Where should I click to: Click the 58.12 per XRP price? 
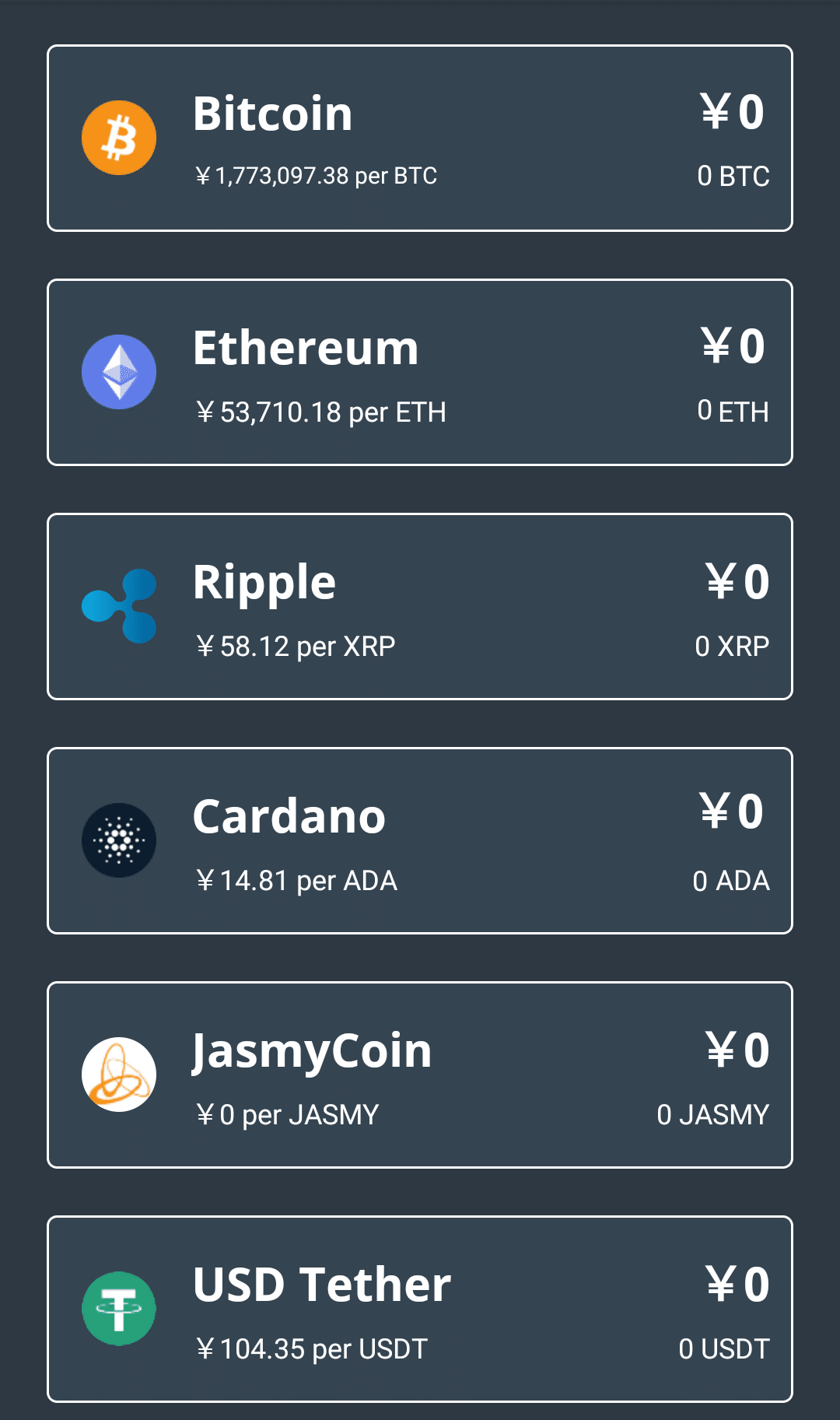[x=296, y=646]
